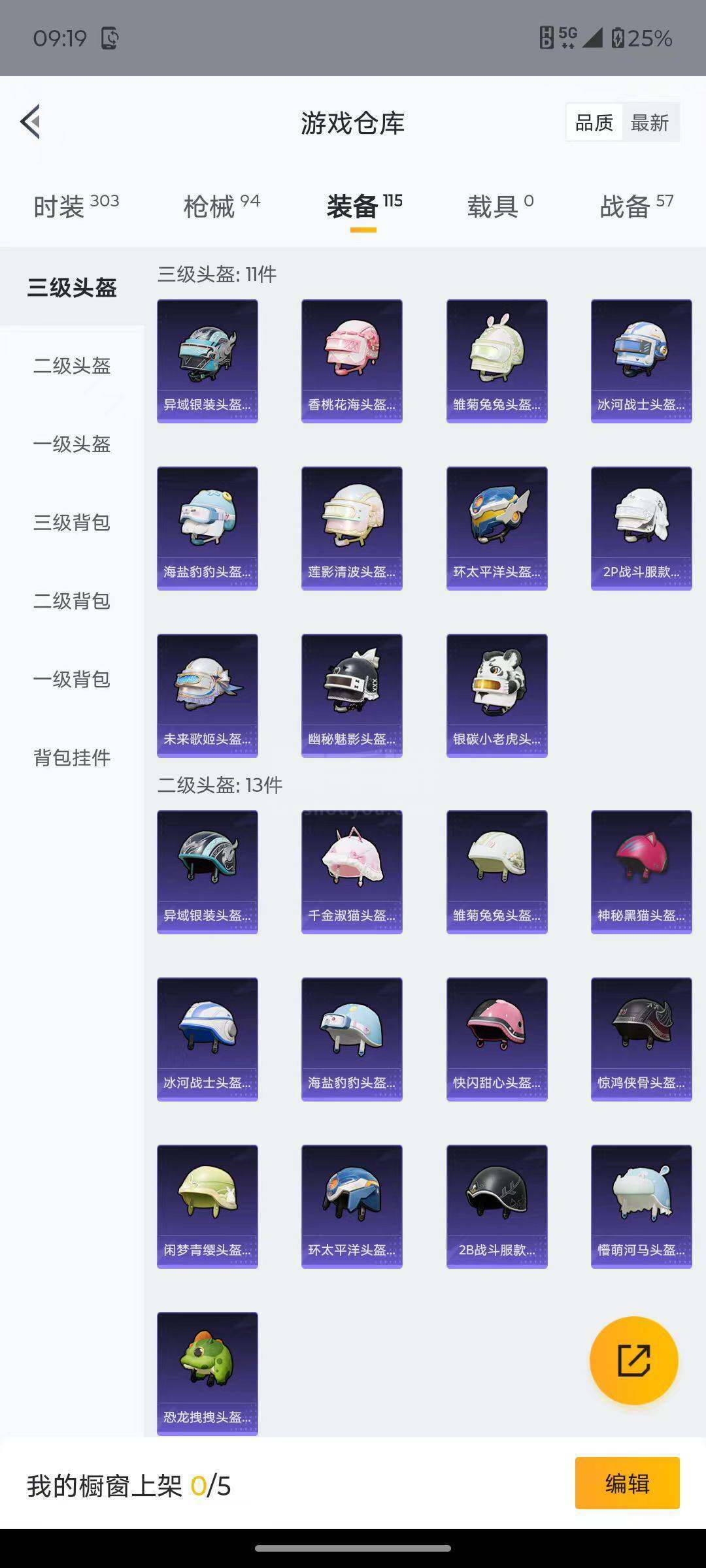
Task: Jump to 三级背包 category
Action: coord(72,523)
